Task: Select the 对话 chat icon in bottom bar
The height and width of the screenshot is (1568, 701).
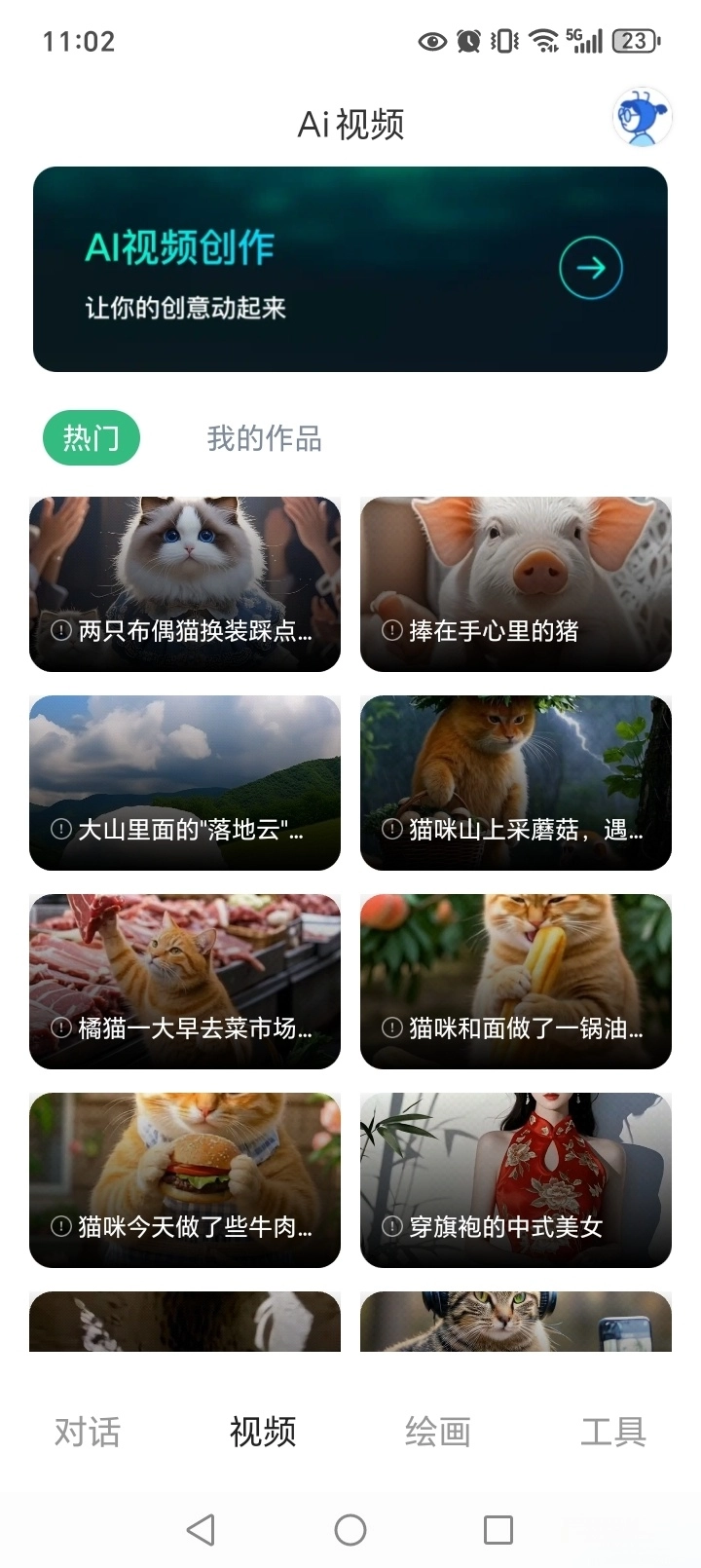Action: pyautogui.click(x=86, y=1433)
